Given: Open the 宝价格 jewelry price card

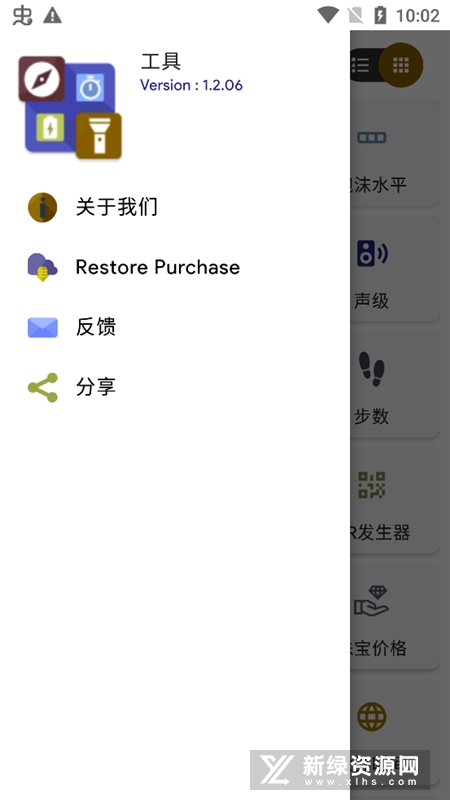Looking at the screenshot, I should coord(395,617).
